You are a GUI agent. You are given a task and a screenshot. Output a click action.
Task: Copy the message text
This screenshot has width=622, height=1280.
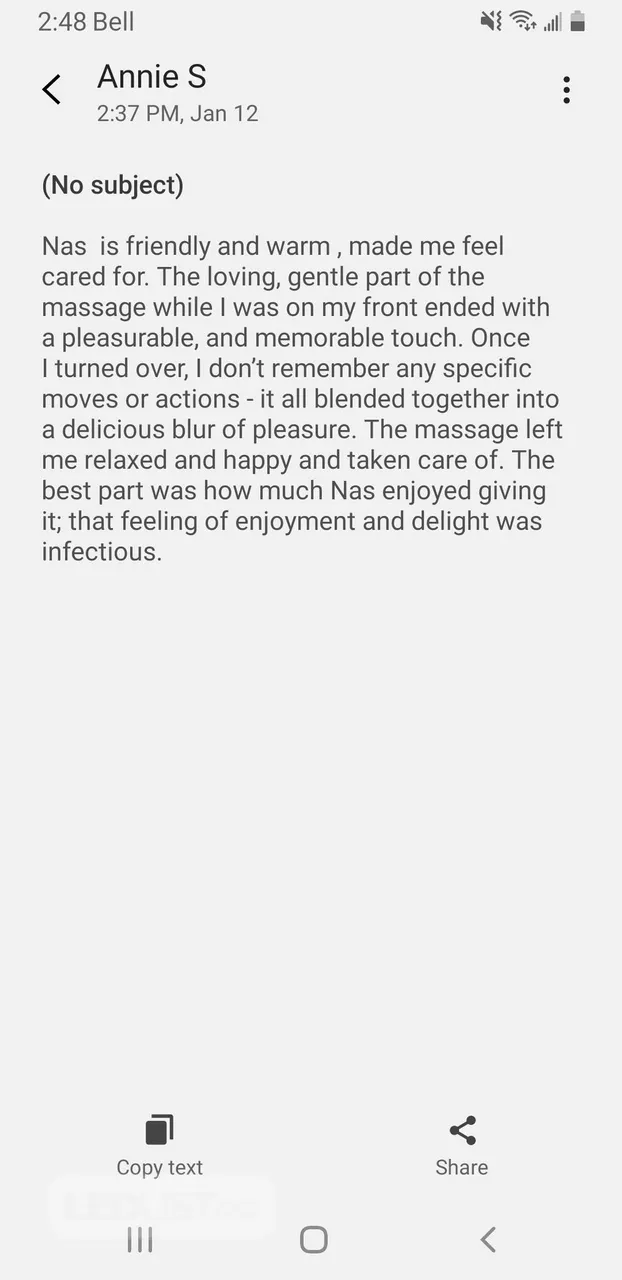coord(160,1145)
